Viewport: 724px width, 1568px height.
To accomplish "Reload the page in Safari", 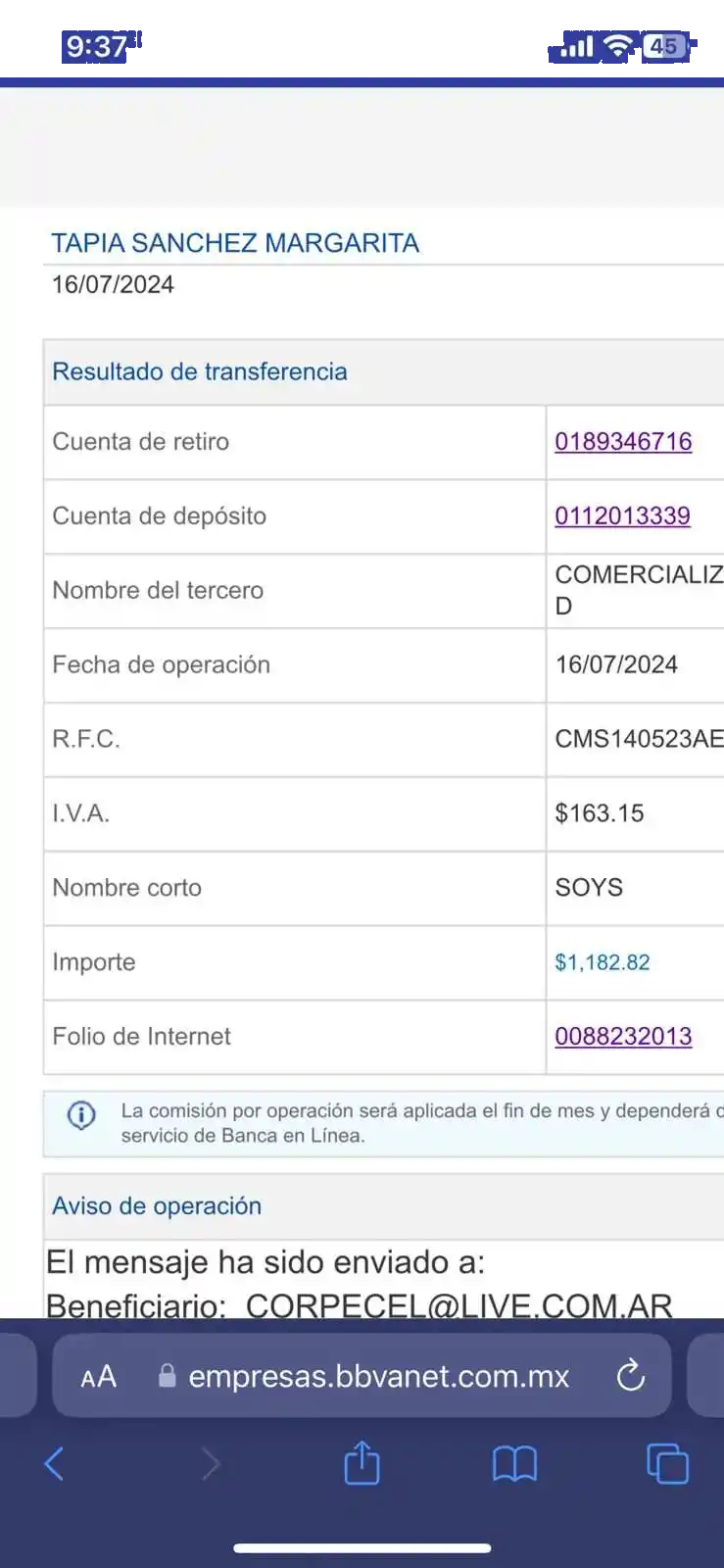I will click(631, 1376).
